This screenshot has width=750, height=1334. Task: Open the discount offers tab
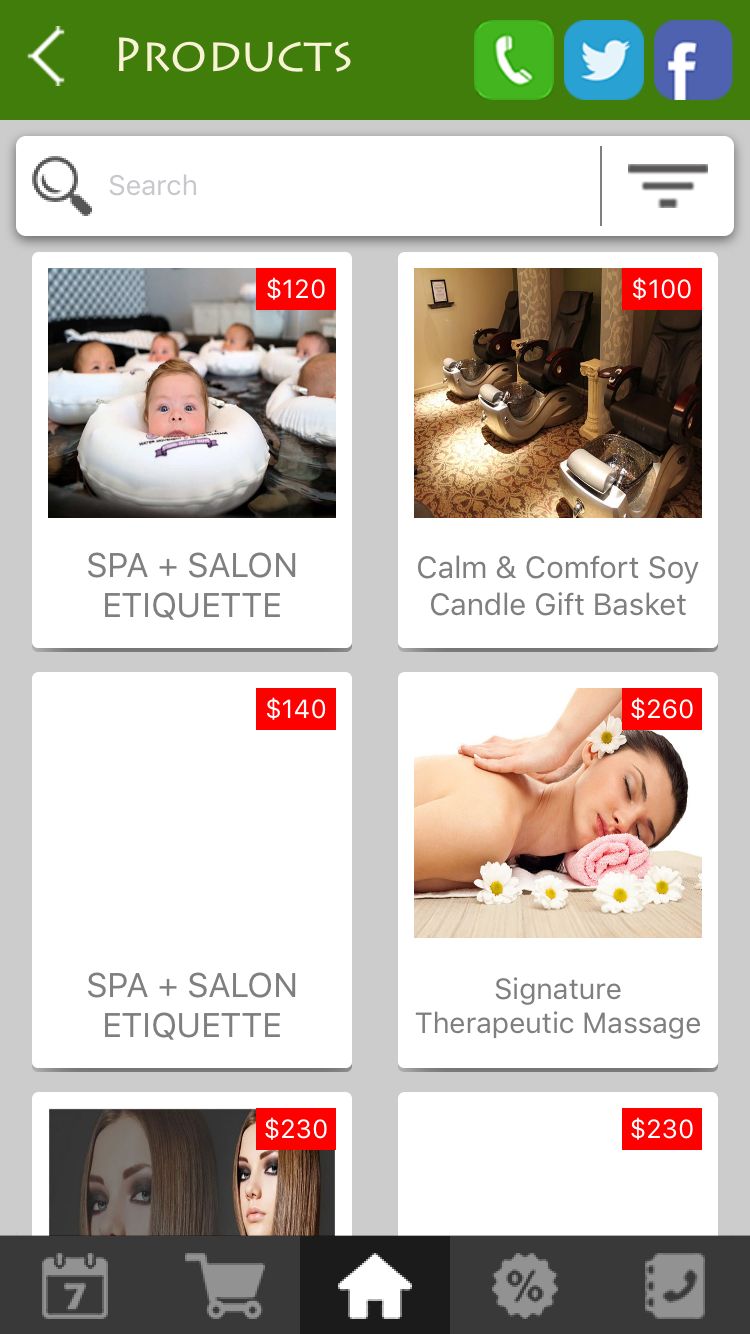(525, 1285)
